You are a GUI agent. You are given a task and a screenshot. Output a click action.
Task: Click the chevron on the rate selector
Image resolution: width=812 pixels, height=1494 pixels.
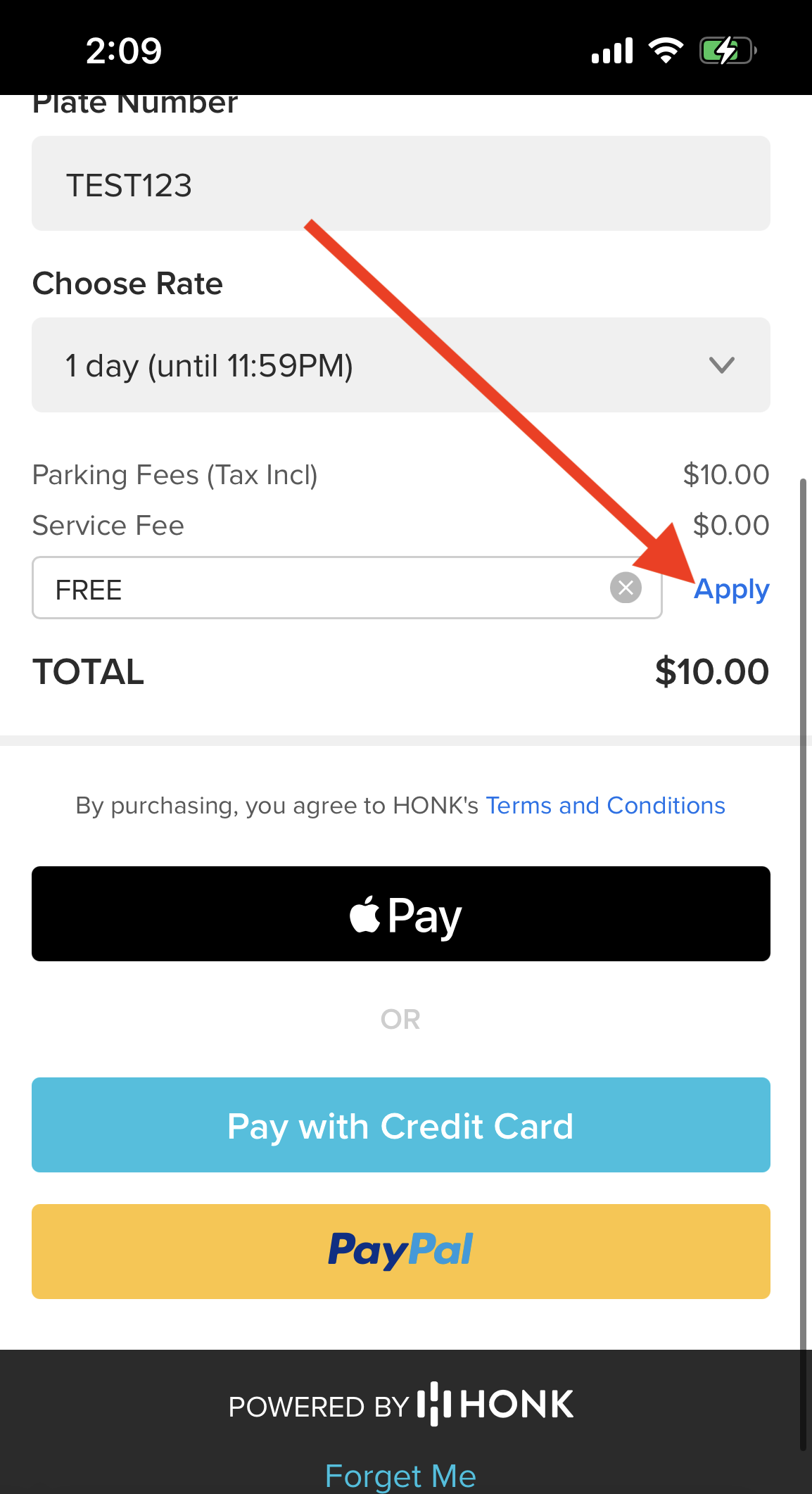tap(721, 365)
